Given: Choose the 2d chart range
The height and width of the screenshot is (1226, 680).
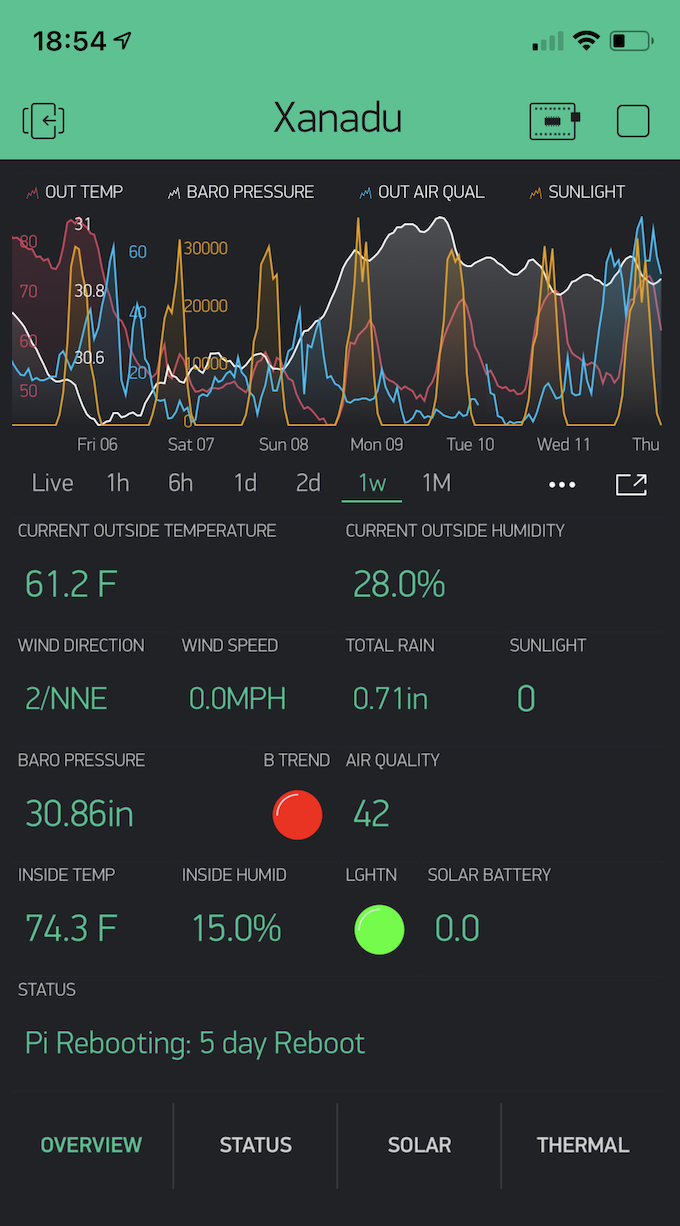Looking at the screenshot, I should 308,483.
